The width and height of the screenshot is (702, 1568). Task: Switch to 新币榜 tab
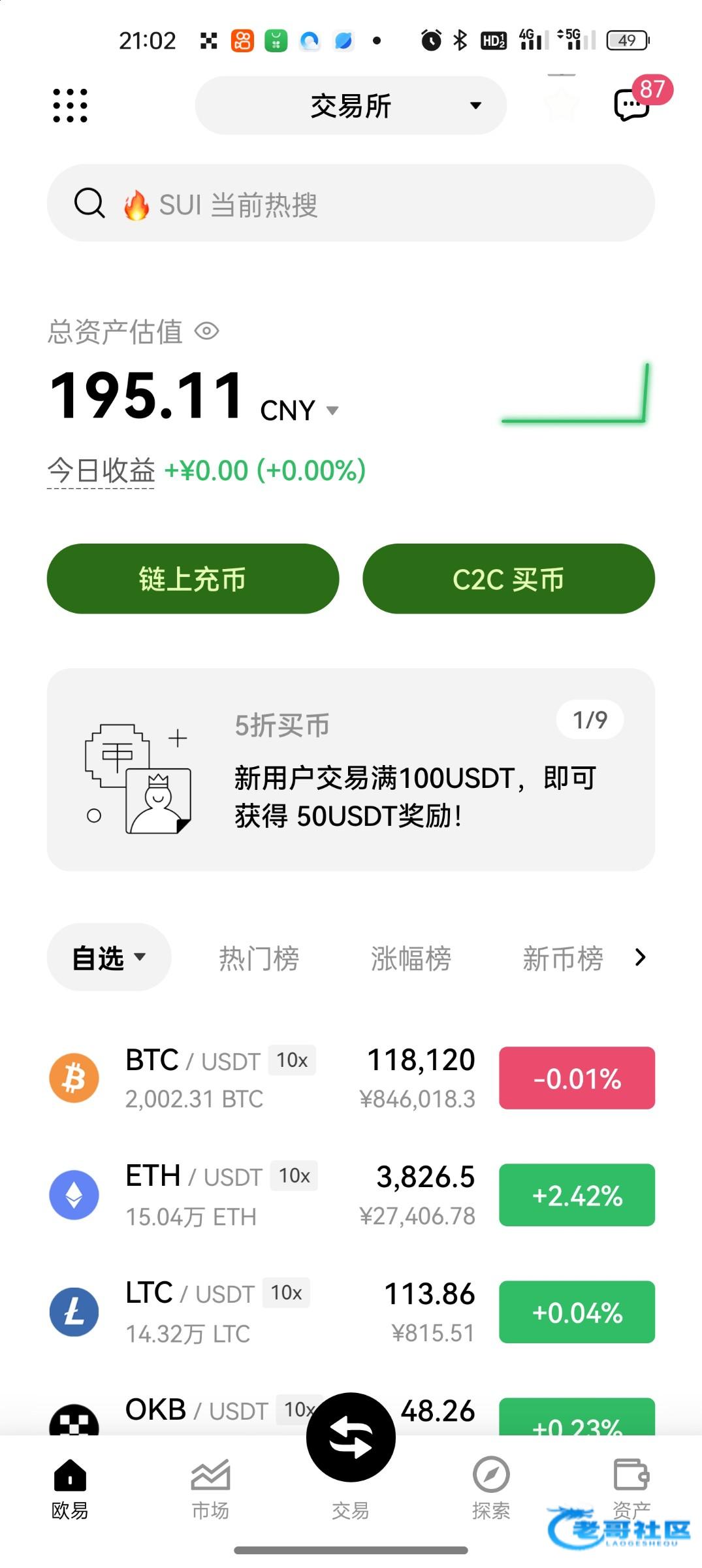[x=562, y=958]
